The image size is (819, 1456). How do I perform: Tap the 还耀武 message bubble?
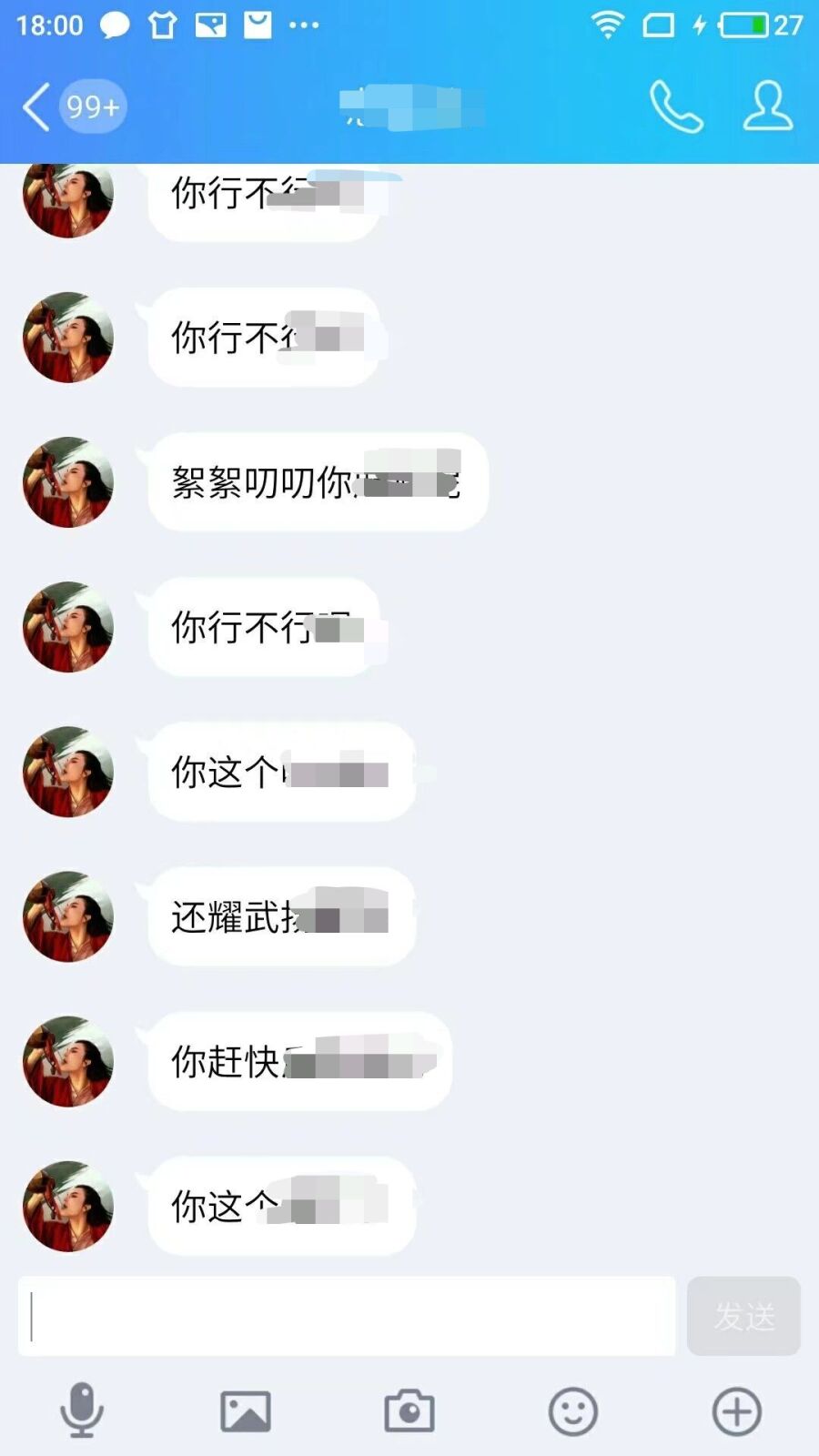(282, 917)
